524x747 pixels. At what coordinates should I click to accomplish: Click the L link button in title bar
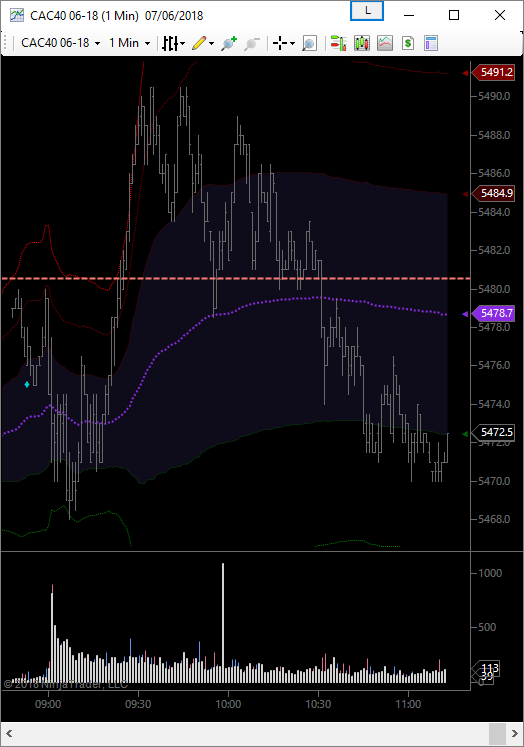(x=367, y=11)
